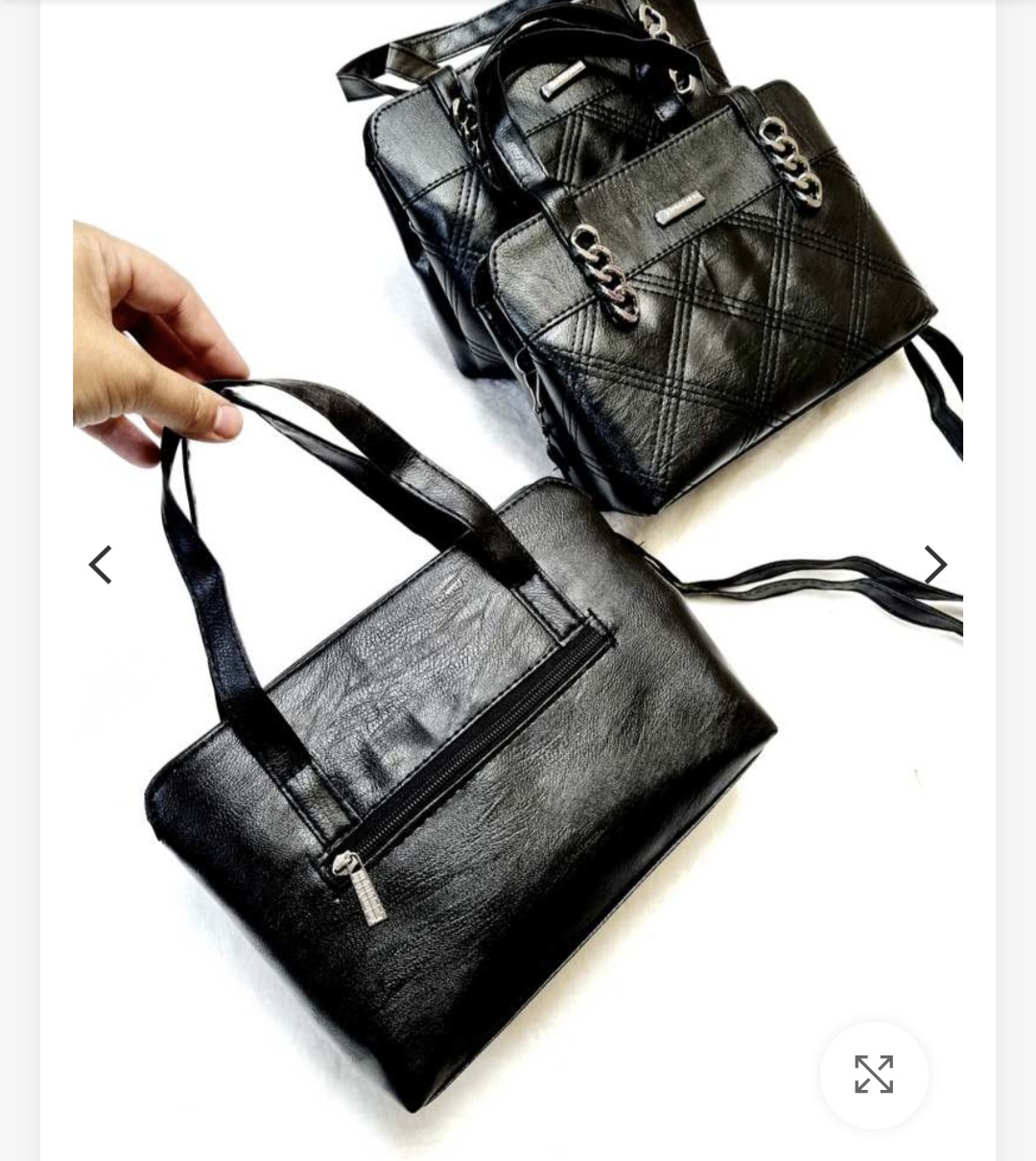Expand the photo to fullscreen
This screenshot has height=1161, width=1036.
tap(874, 1075)
